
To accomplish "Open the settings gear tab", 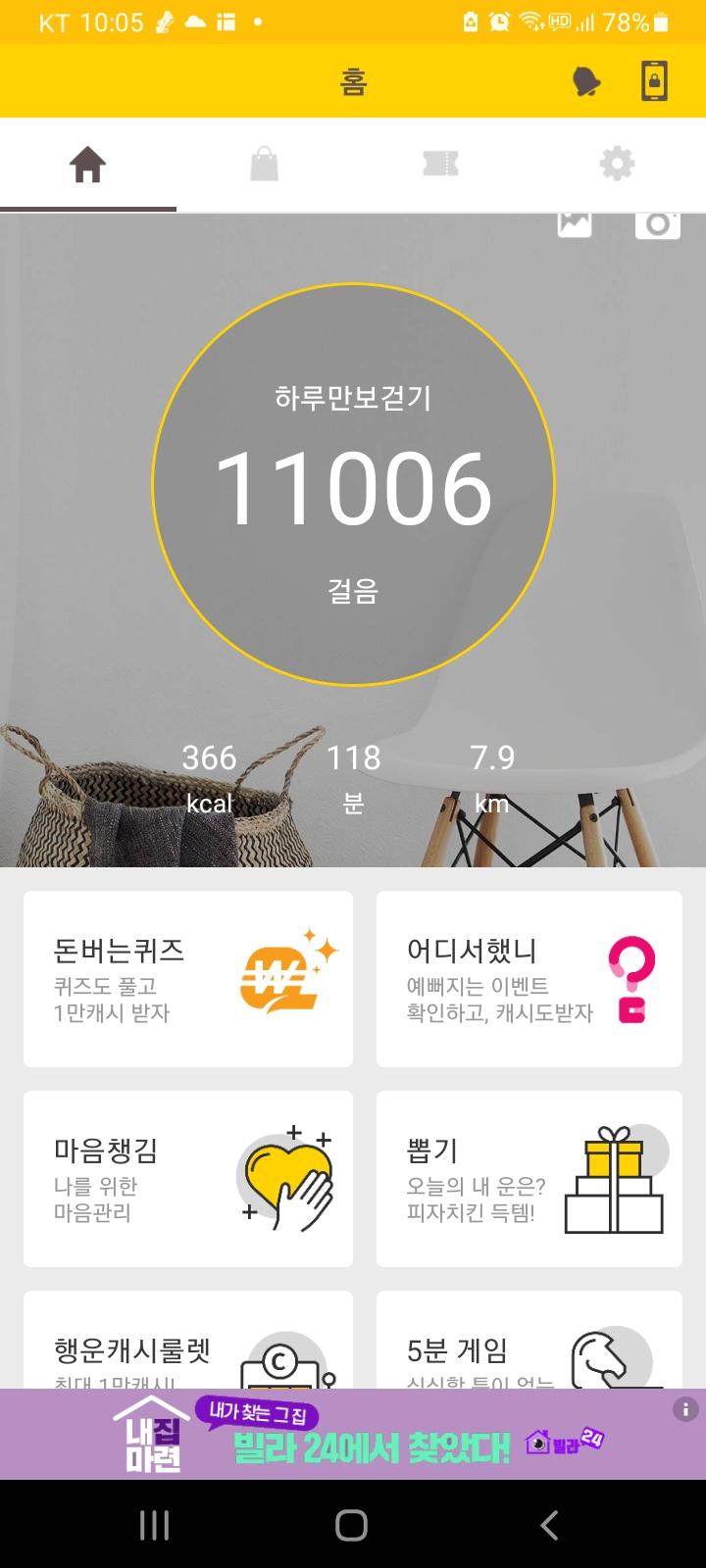I will tap(617, 165).
